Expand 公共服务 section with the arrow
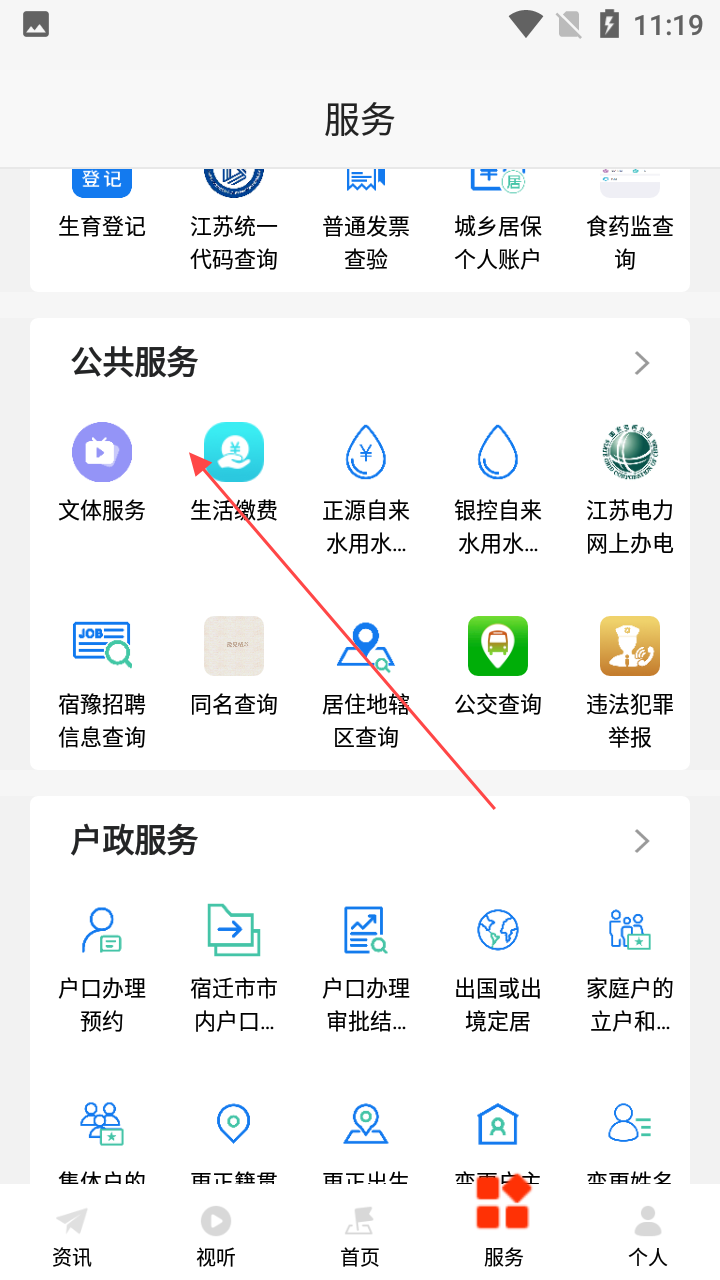The width and height of the screenshot is (720, 1280). pos(642,363)
